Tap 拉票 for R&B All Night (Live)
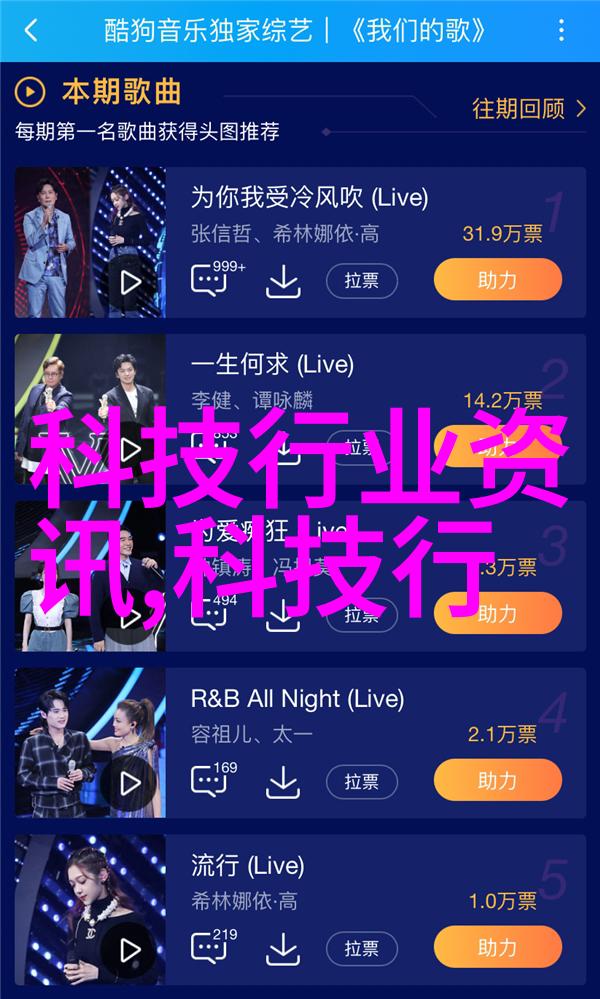Image resolution: width=600 pixels, height=999 pixels. 361,781
